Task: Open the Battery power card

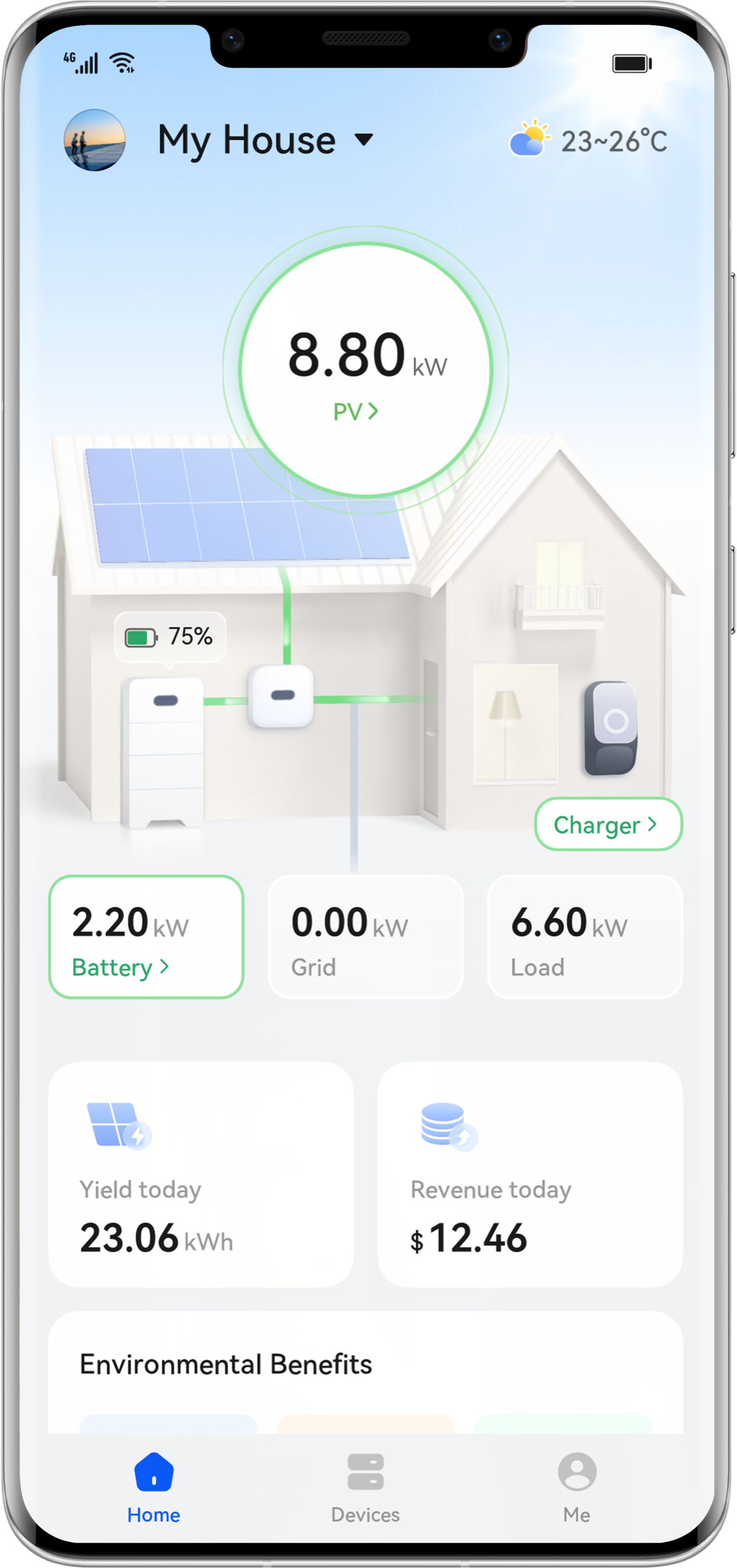Action: [x=146, y=936]
